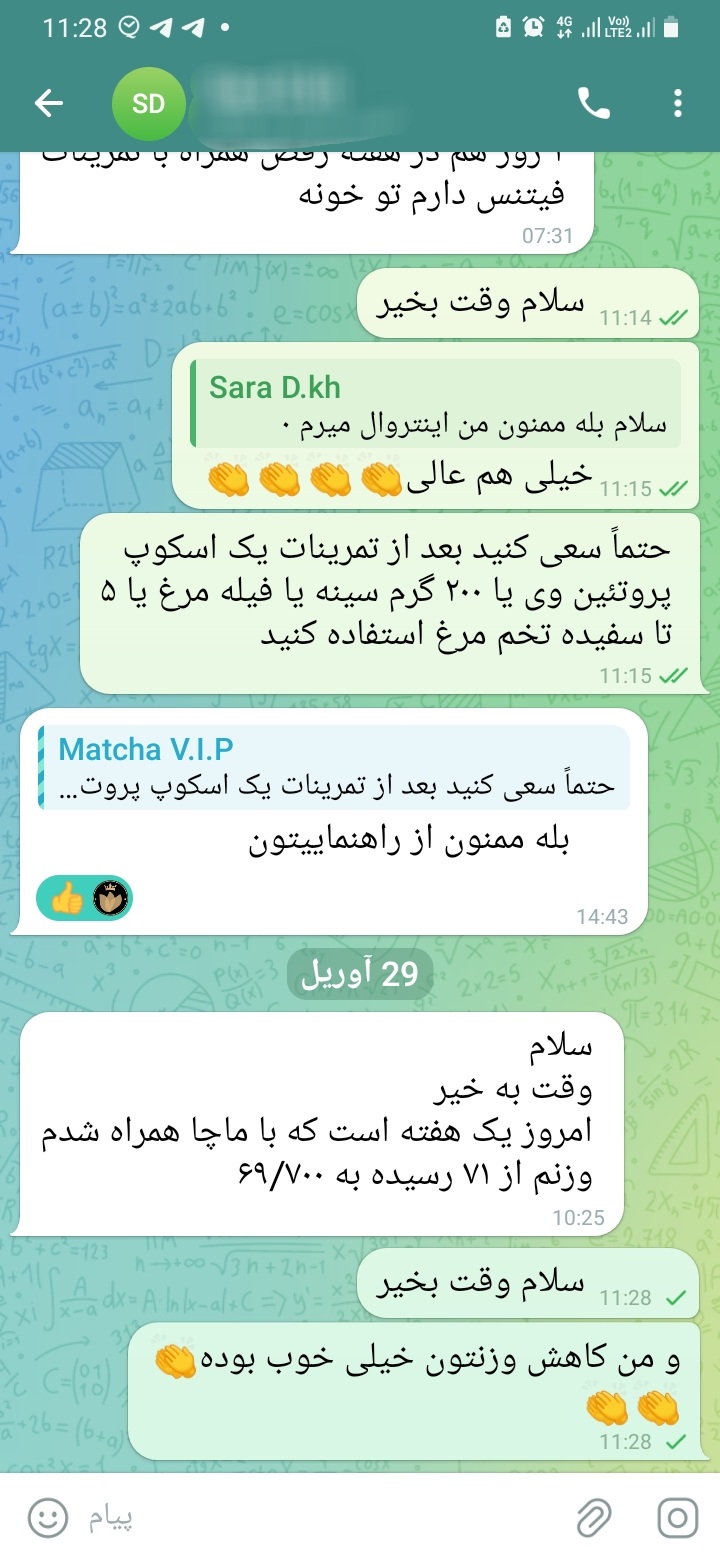Open the camera to record media
This screenshot has width=720, height=1560.
(x=677, y=1519)
